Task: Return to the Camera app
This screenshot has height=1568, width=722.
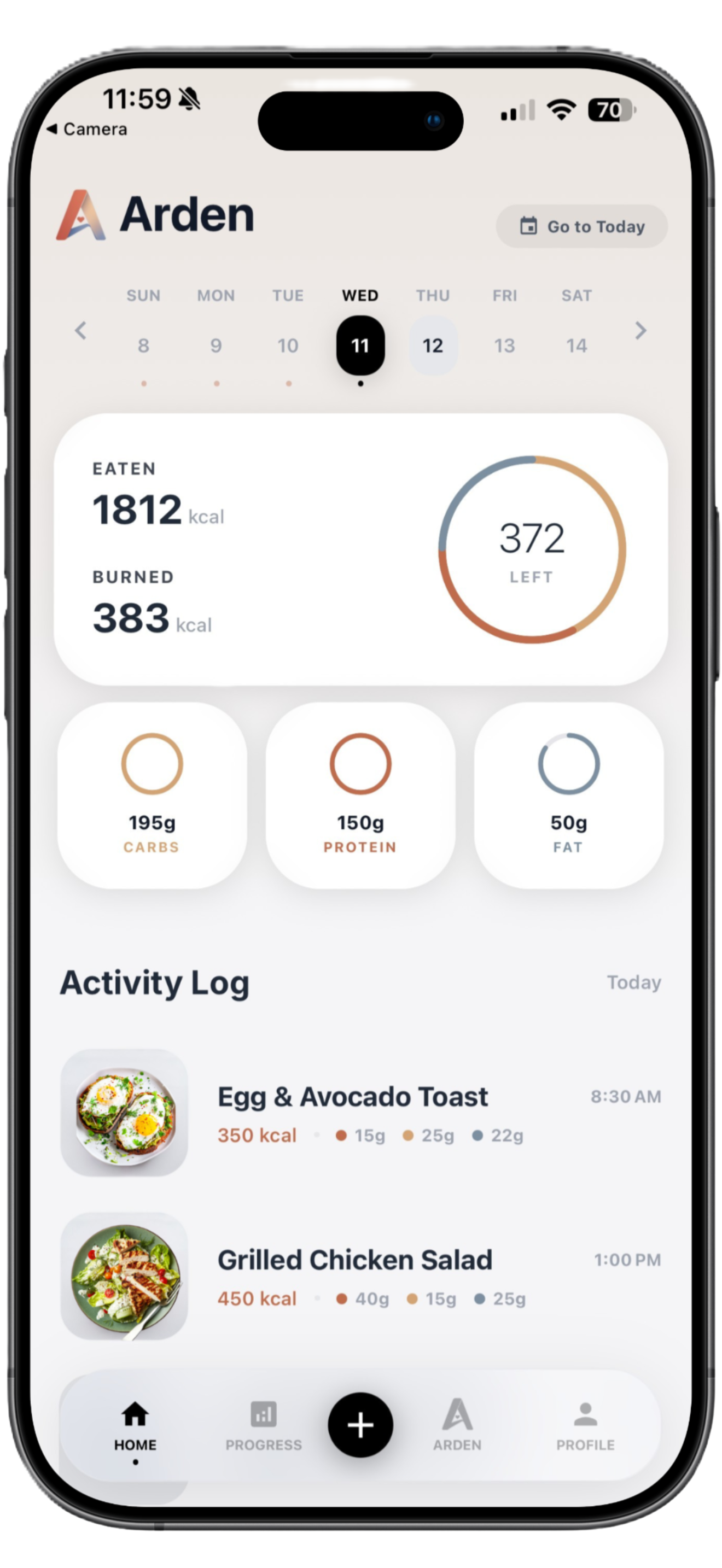Action: 87,129
